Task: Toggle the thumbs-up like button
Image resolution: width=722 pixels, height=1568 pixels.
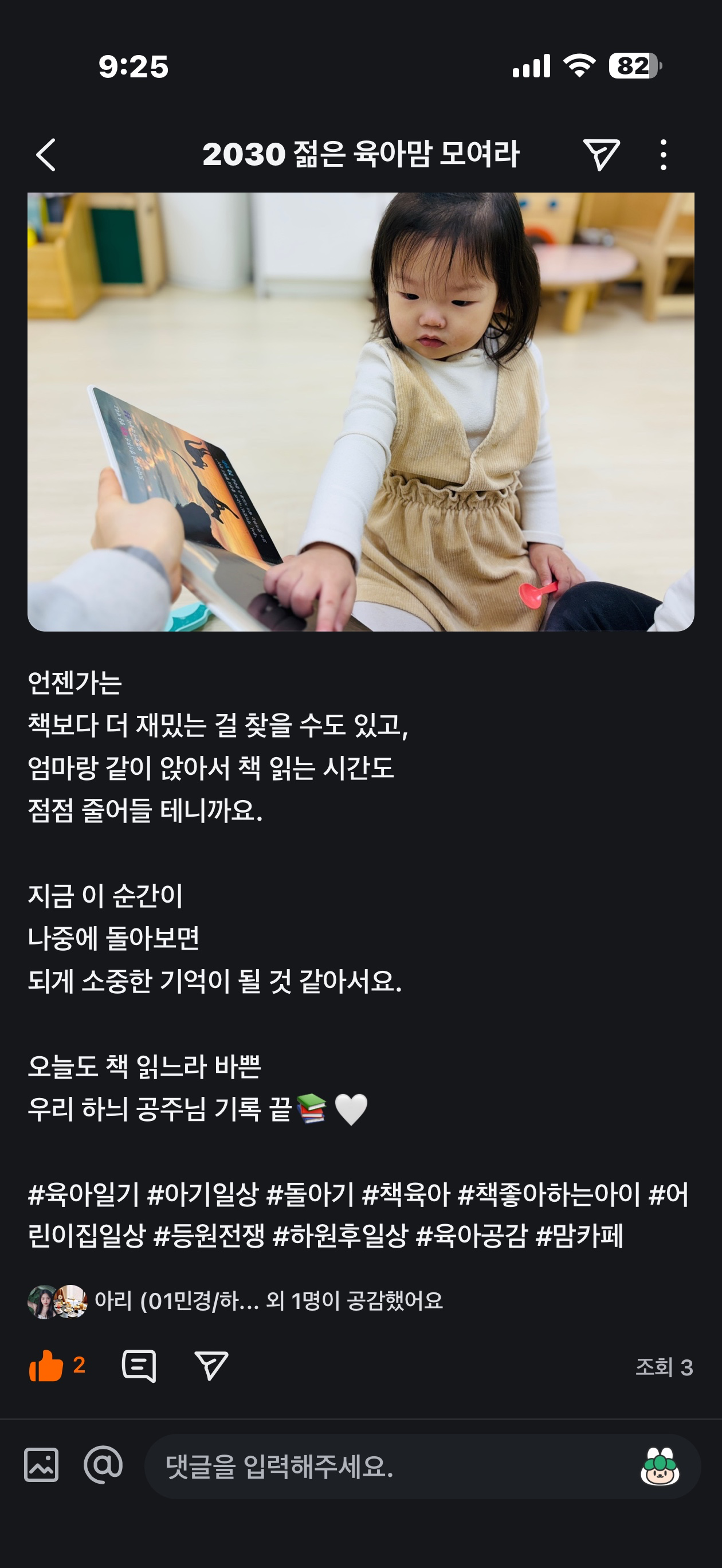Action: click(48, 1366)
